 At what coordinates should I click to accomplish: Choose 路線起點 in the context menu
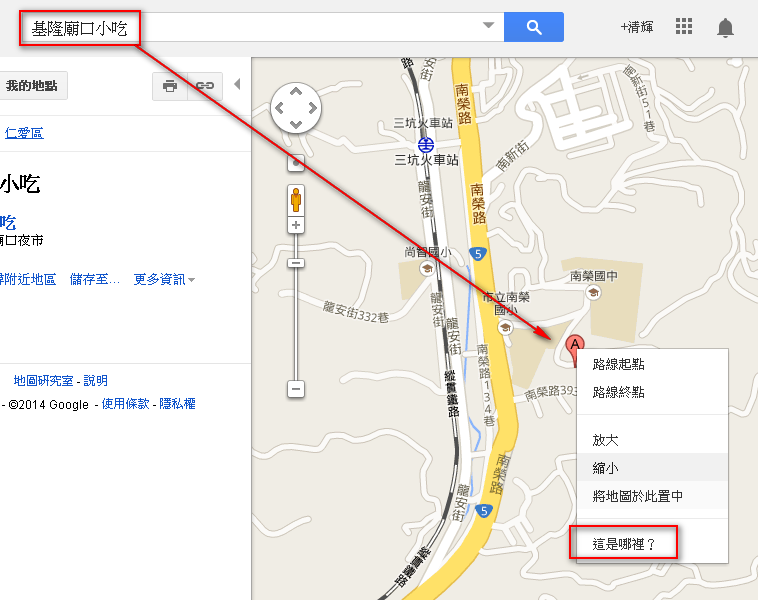pyautogui.click(x=618, y=365)
